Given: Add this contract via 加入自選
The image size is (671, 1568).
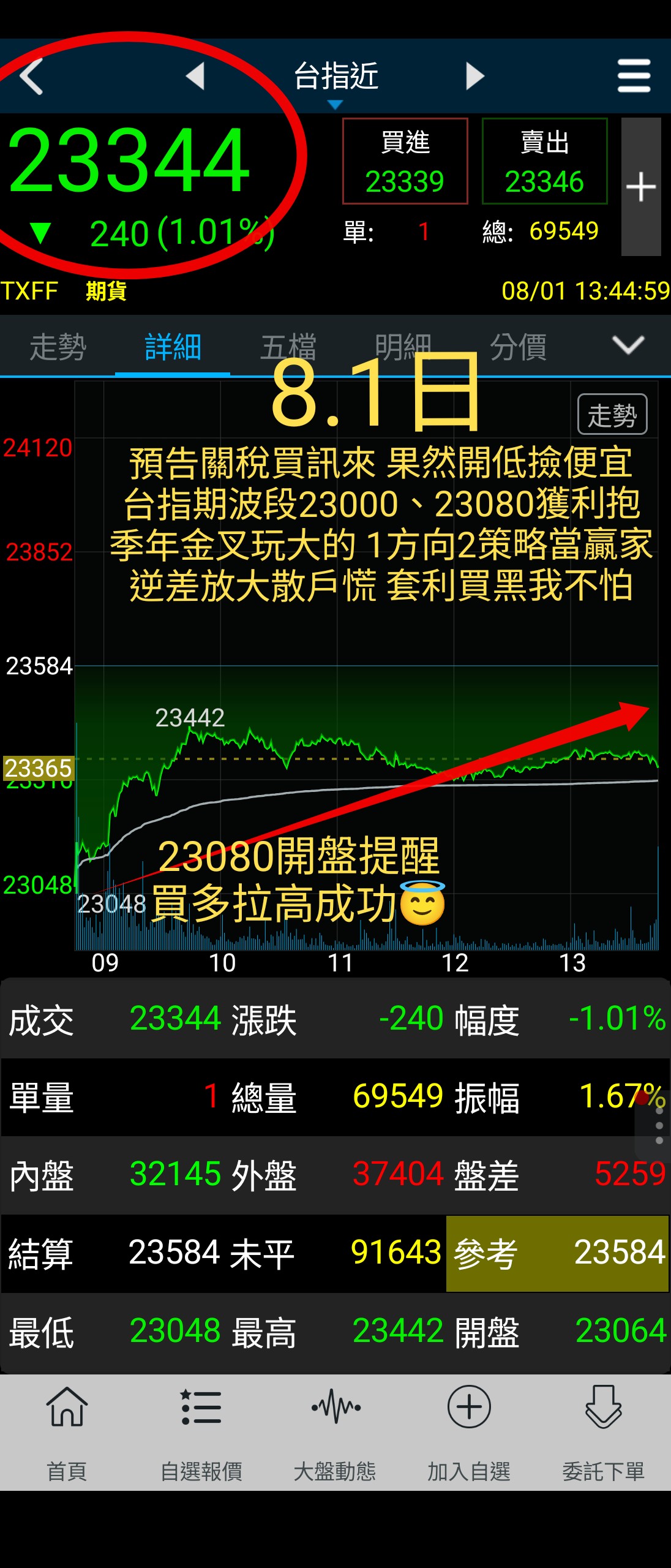Looking at the screenshot, I should [x=469, y=1432].
